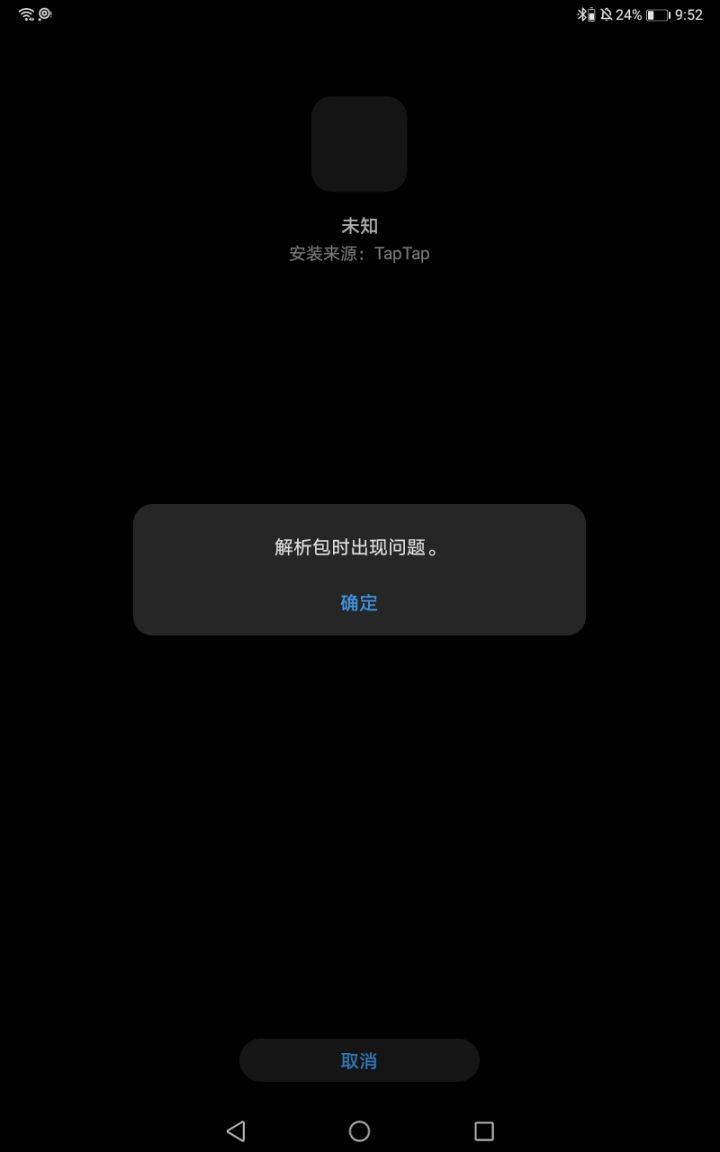
Task: Cancel the installation with 取消
Action: tap(359, 1059)
